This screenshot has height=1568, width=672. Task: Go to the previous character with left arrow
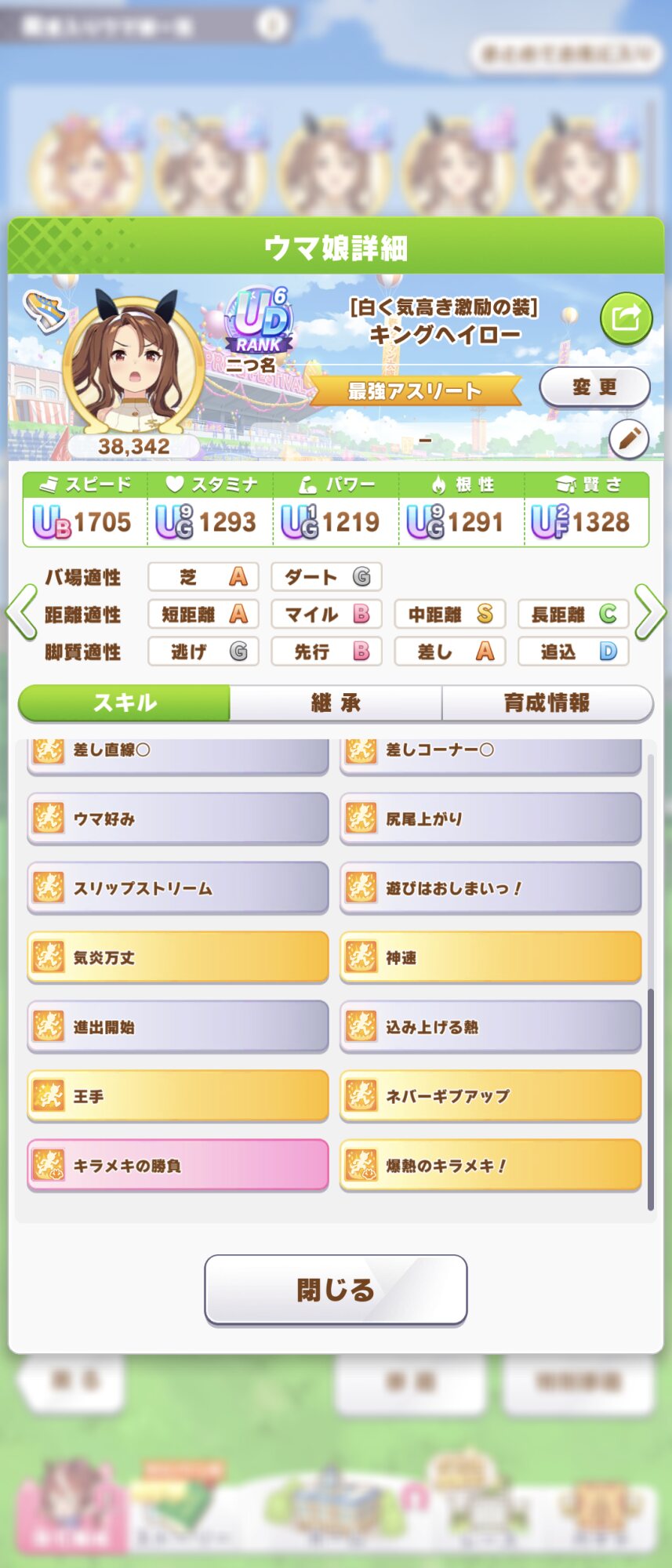click(20, 612)
